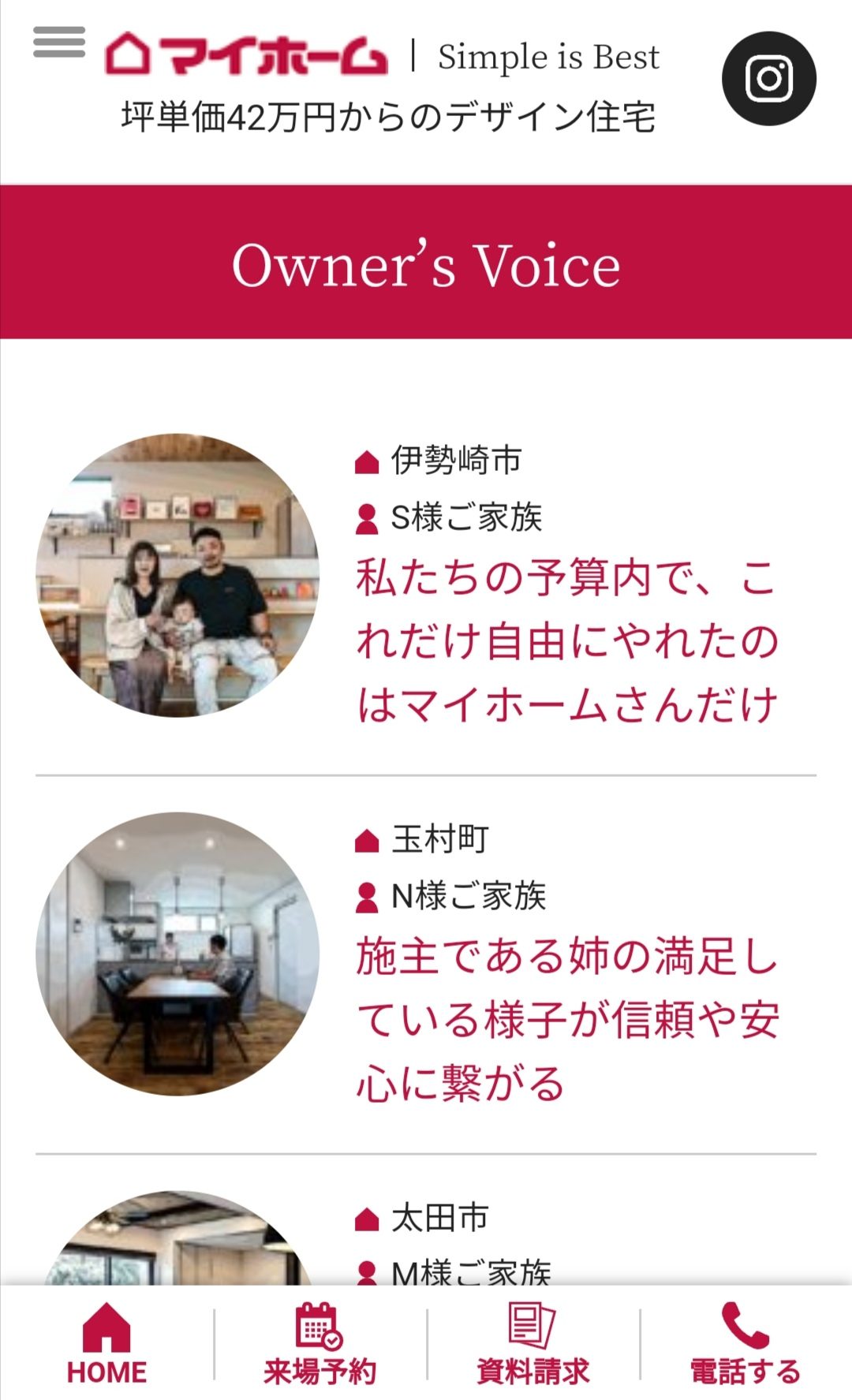Viewport: 852px width, 1400px height.
Task: View the S様ご家族 family photo
Action: tap(177, 575)
